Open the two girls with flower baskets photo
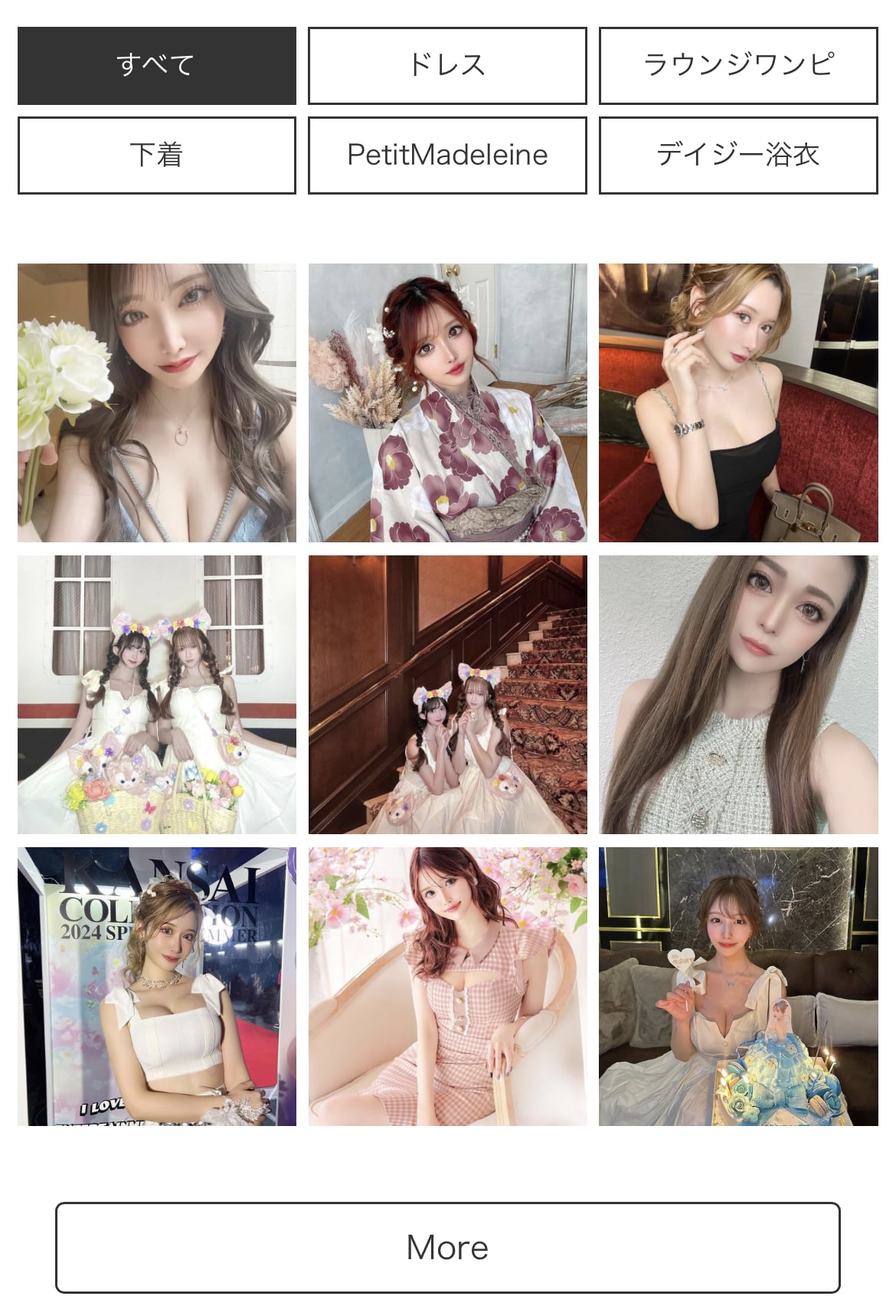This screenshot has width=896, height=1316. pos(156,694)
